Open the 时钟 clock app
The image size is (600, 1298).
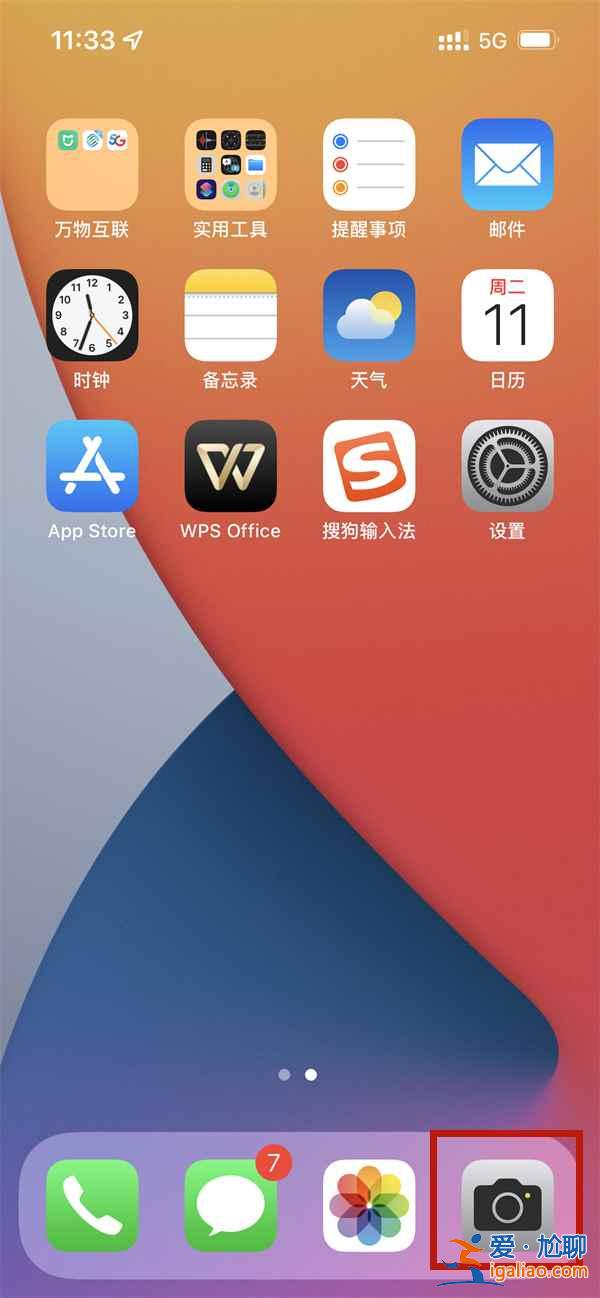[92, 315]
